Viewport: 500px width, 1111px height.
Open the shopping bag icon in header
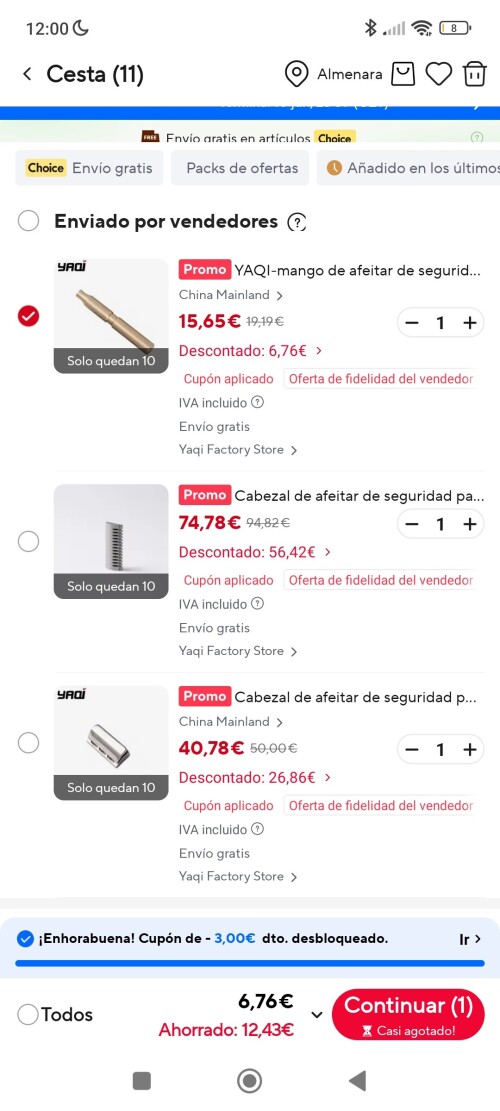pos(403,74)
